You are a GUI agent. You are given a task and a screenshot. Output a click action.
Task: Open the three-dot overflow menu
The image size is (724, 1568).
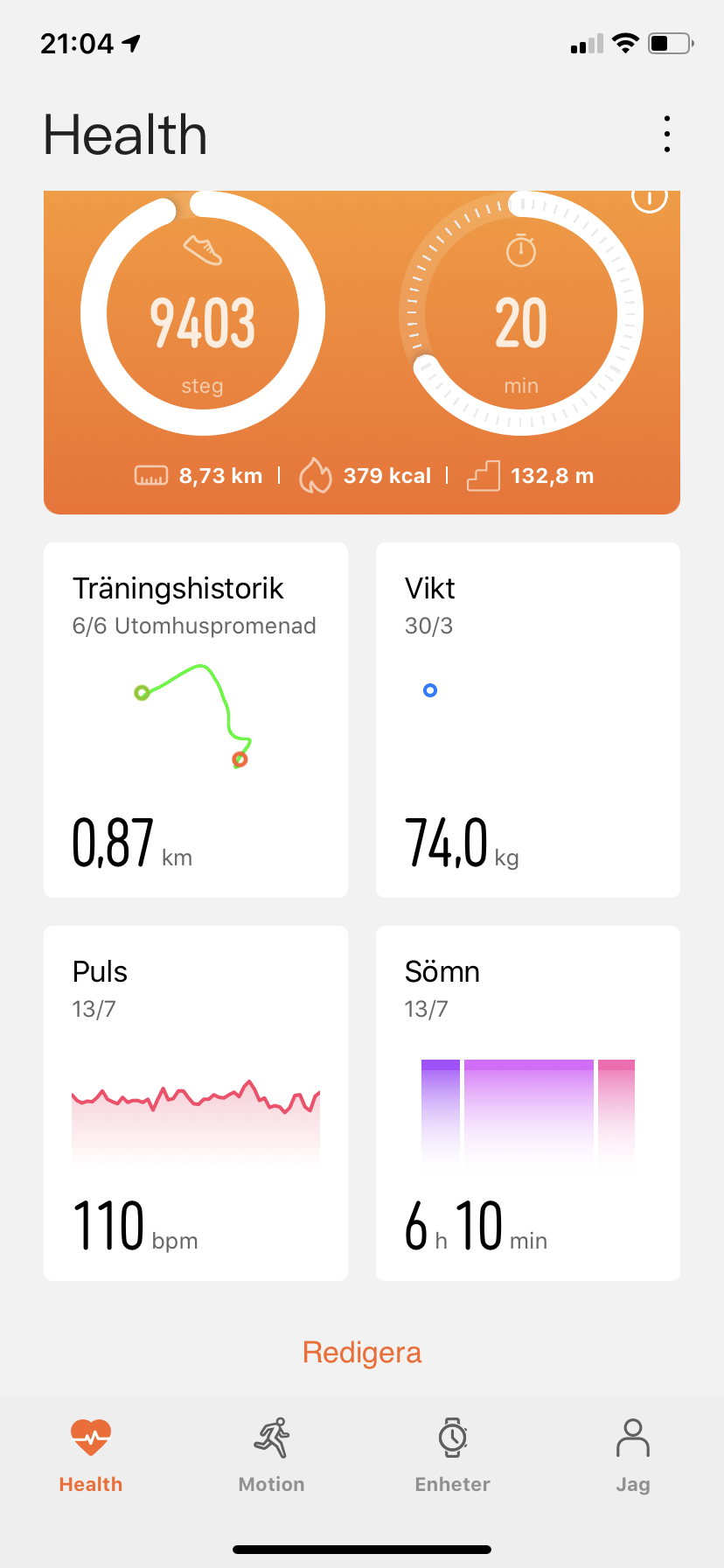667,135
